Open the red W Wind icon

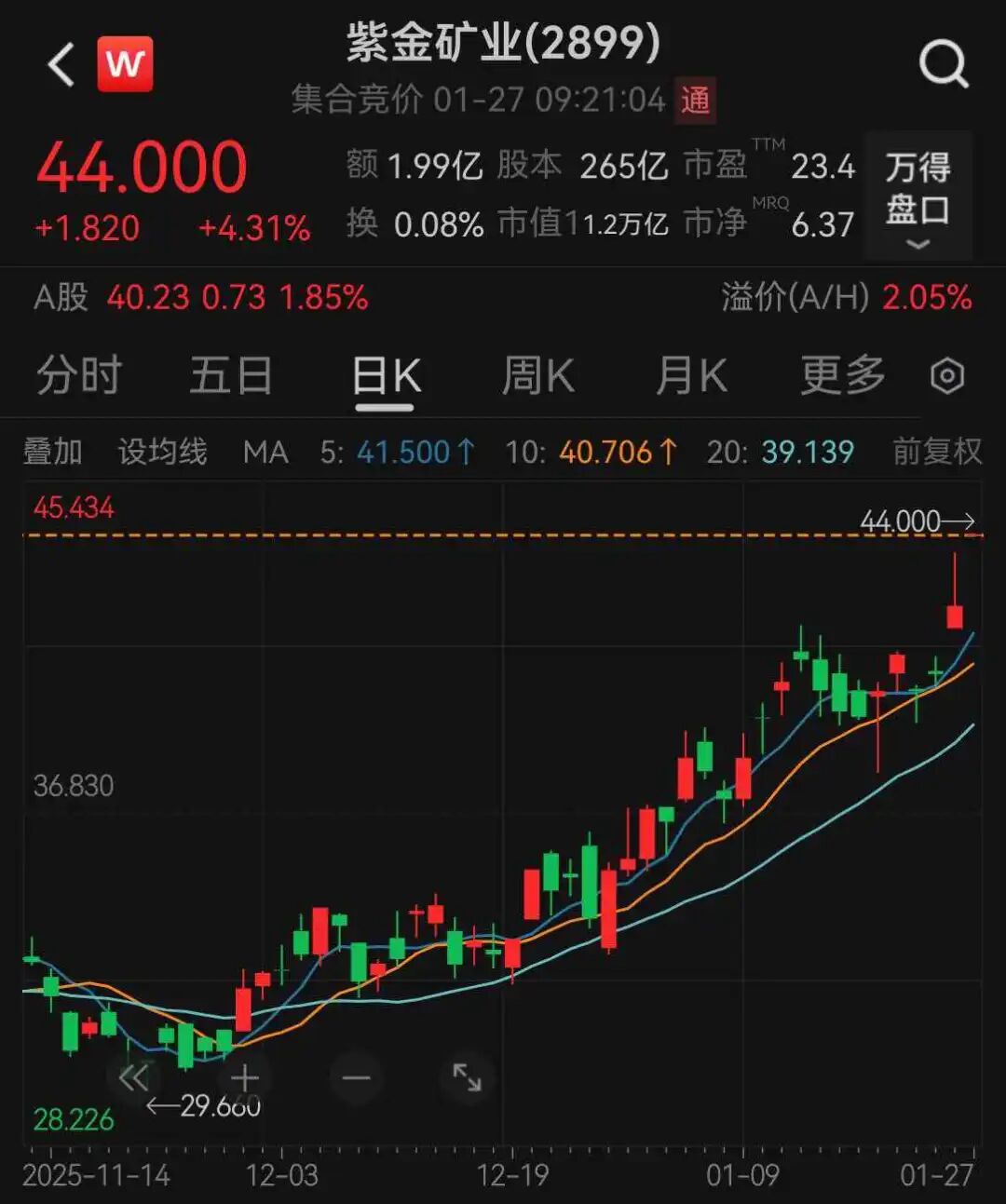click(x=125, y=64)
